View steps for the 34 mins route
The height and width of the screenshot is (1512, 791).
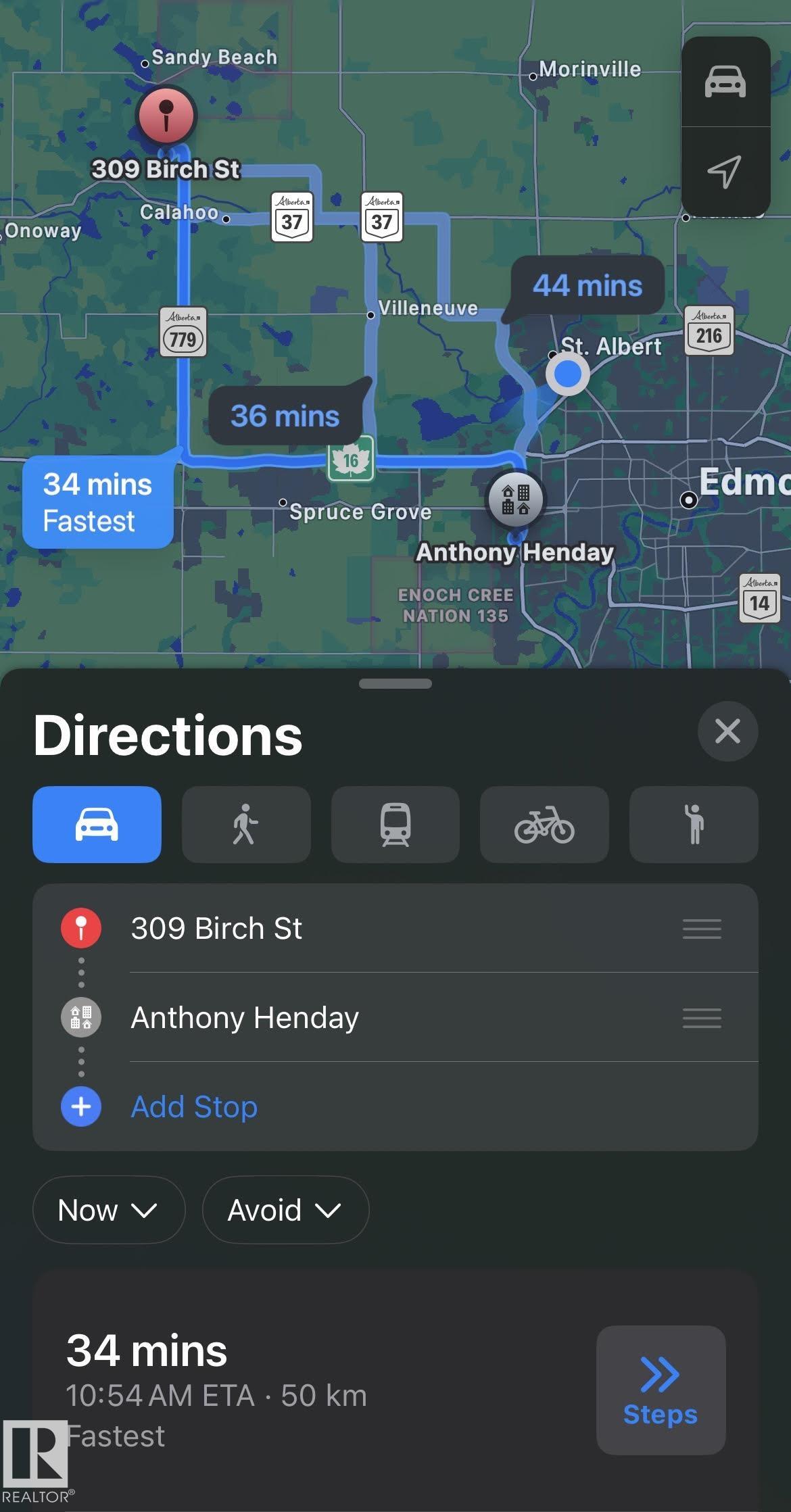[661, 1390]
